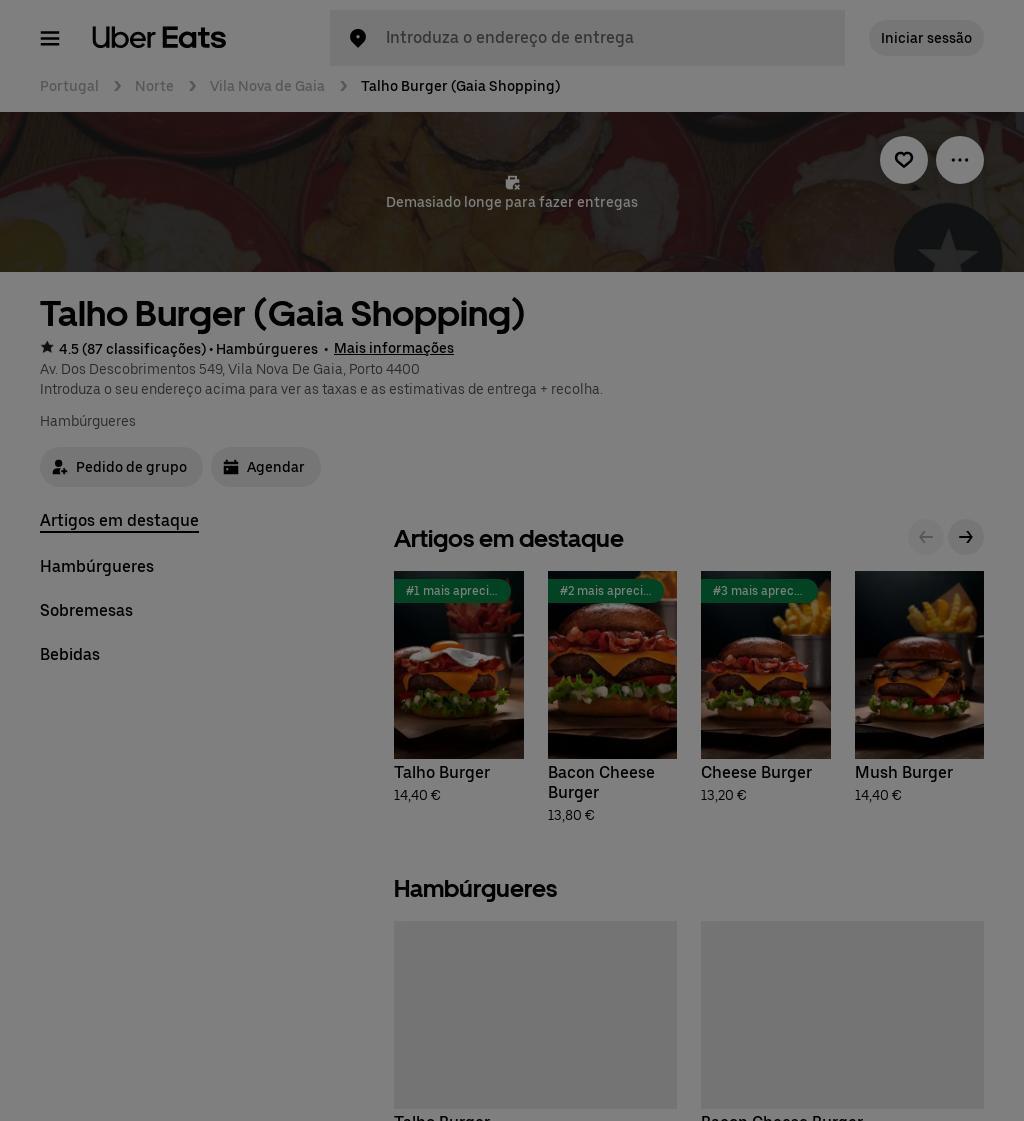Start a Pedido de grupo

click(121, 467)
